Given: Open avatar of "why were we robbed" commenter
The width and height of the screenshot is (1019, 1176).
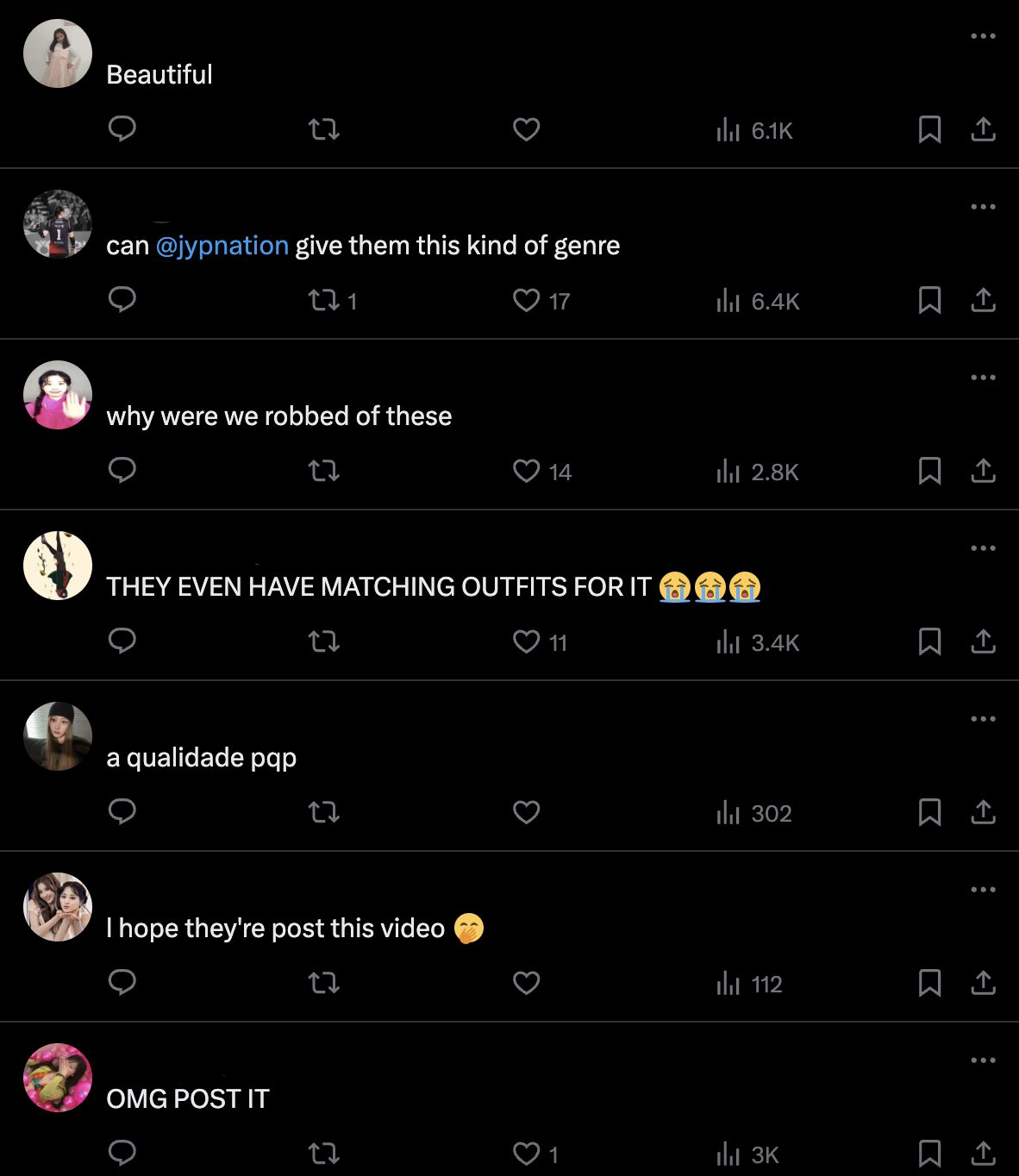Looking at the screenshot, I should pos(58,395).
